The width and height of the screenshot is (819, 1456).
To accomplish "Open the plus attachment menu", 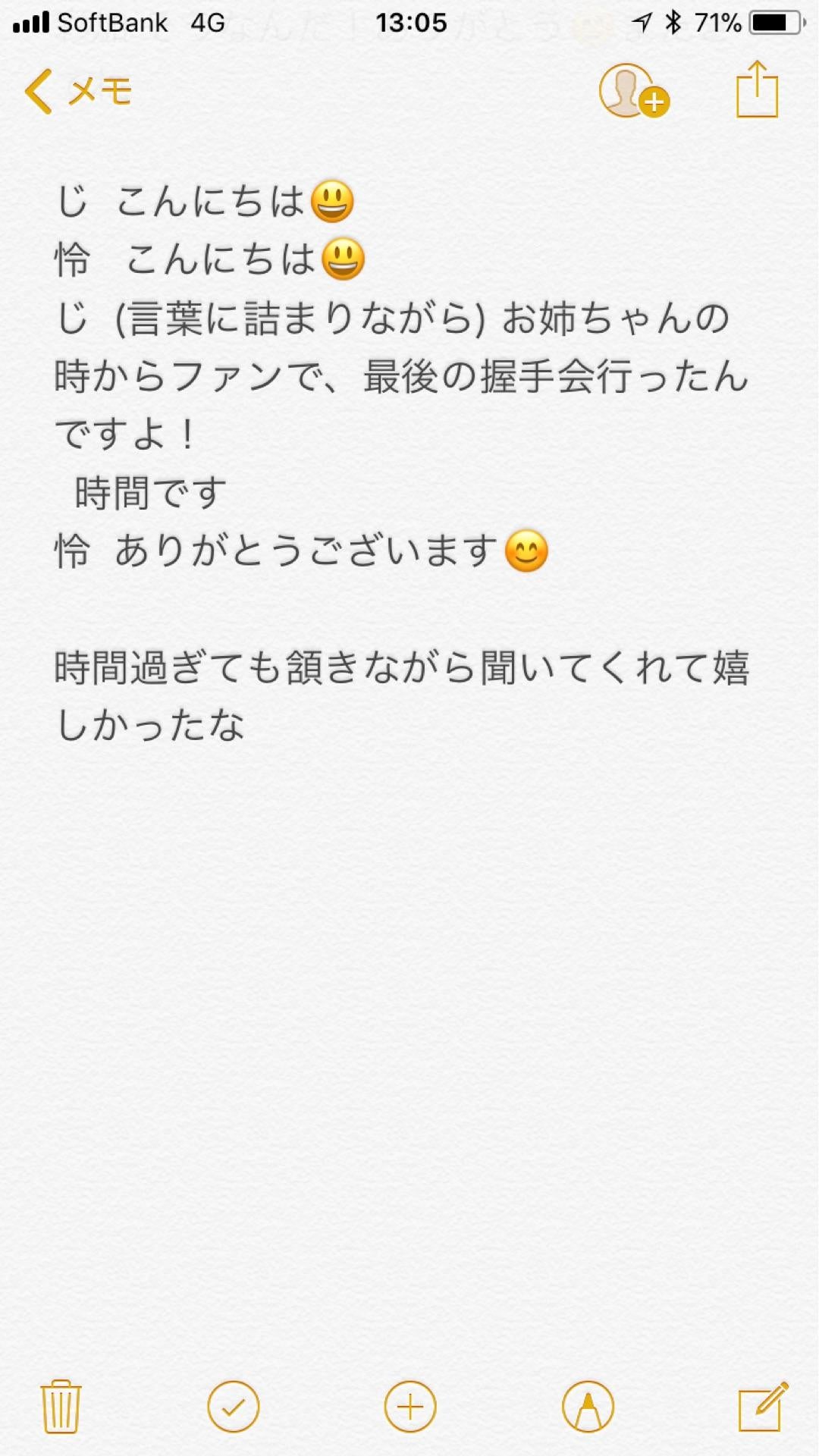I will point(410,1407).
